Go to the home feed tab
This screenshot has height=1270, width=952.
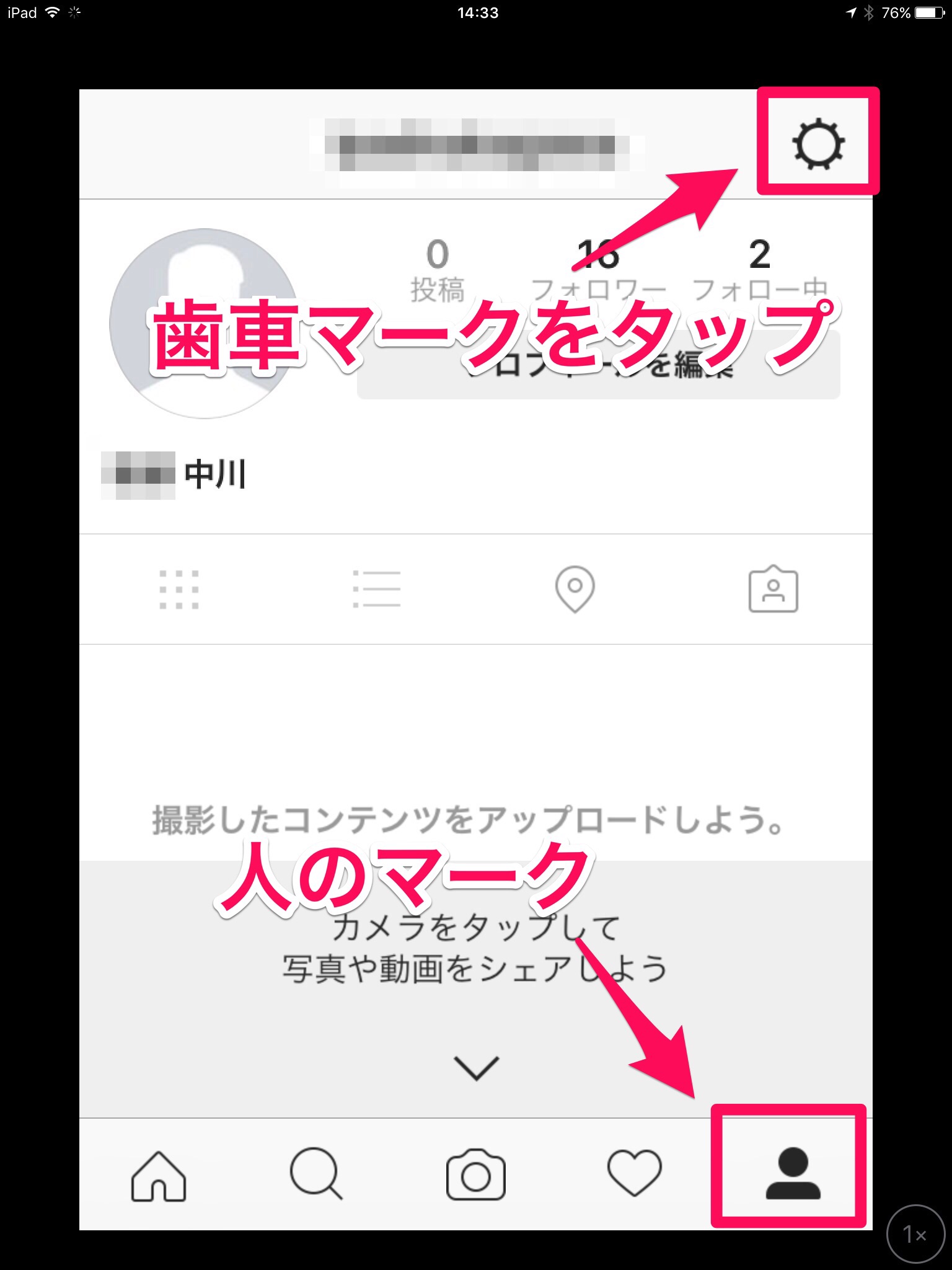[x=159, y=1176]
